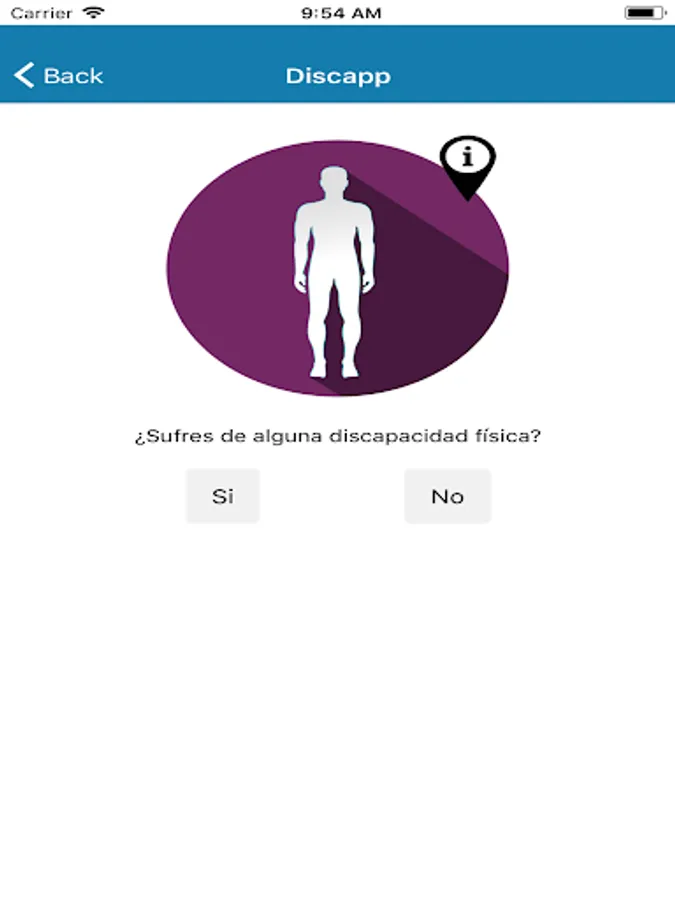Image resolution: width=675 pixels, height=900 pixels.
Task: Go back to the previous screen
Action: [58, 75]
